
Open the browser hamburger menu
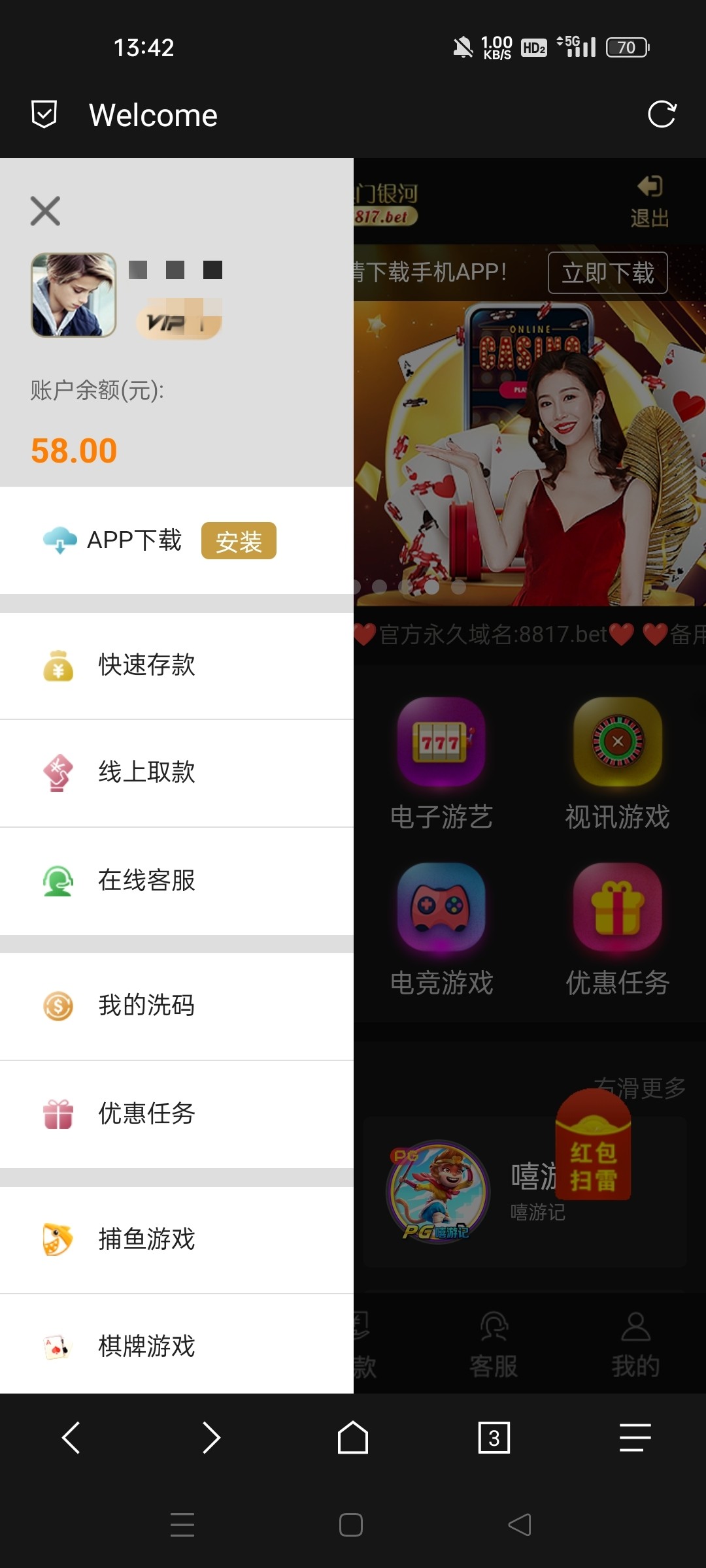pyautogui.click(x=635, y=1438)
